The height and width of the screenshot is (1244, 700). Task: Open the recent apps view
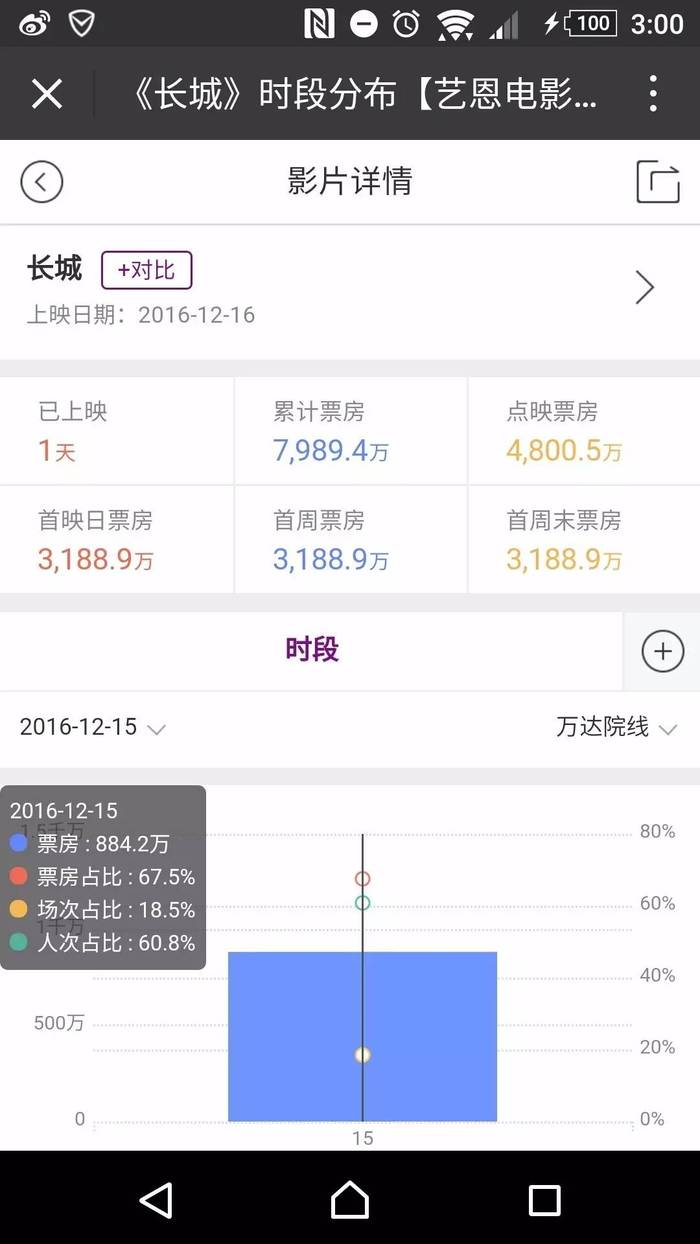544,1200
